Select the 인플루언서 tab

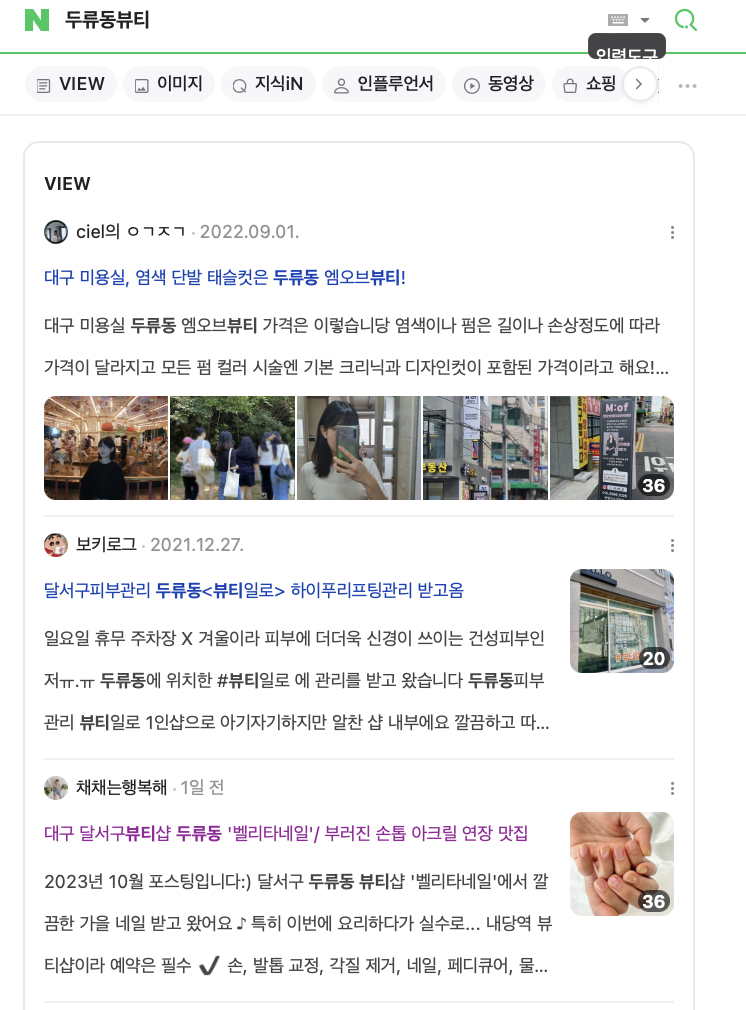[x=383, y=85]
